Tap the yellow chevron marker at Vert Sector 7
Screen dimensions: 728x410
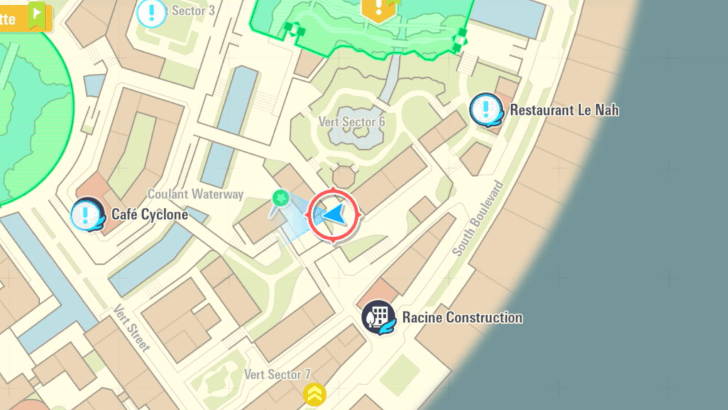(315, 393)
